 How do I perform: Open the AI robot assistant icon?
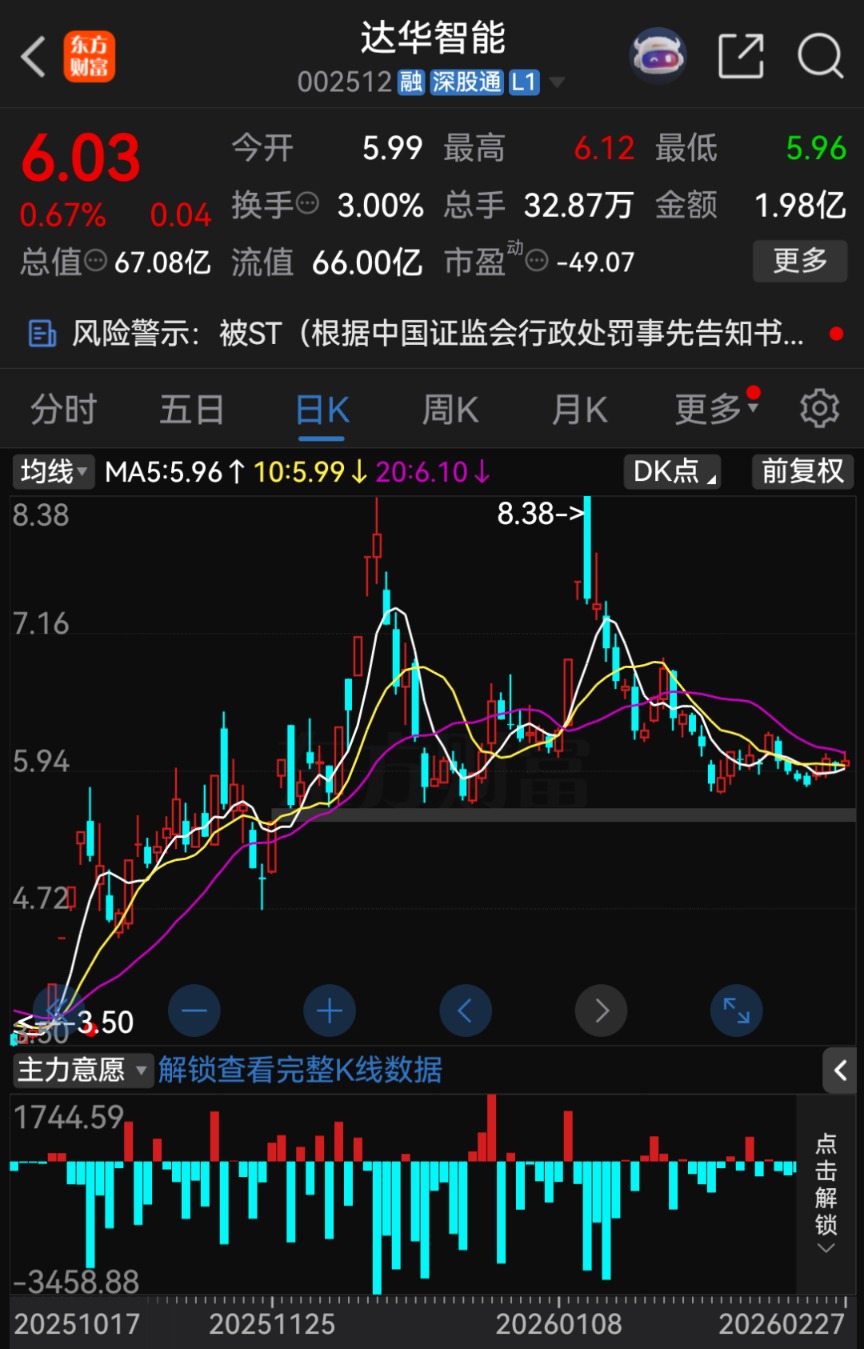coord(657,56)
